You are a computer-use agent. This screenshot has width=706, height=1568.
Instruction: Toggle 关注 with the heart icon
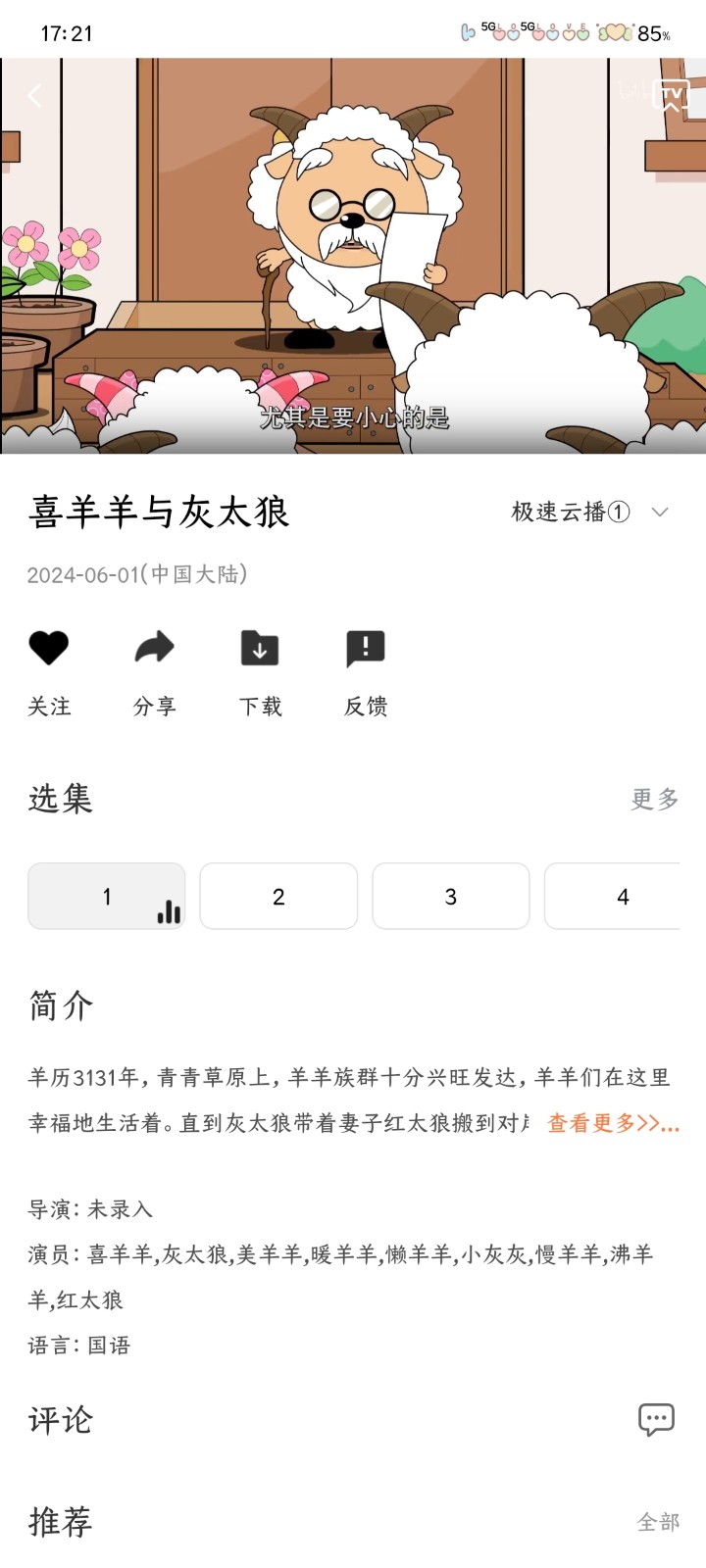coord(50,649)
